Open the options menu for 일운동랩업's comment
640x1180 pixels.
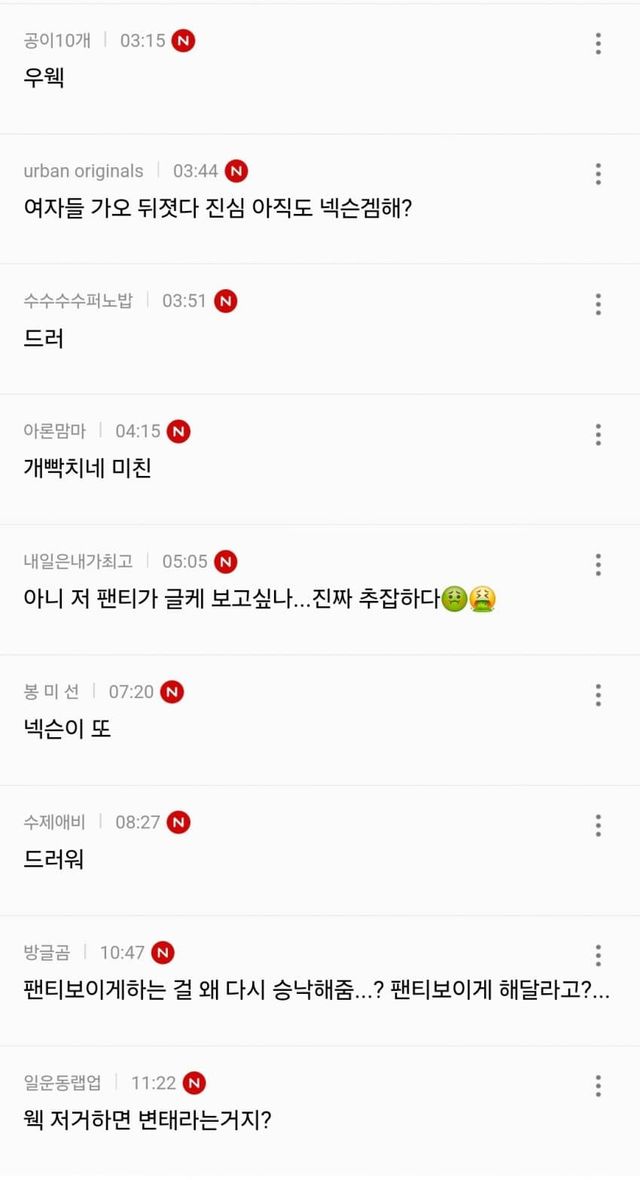pyautogui.click(x=598, y=1086)
